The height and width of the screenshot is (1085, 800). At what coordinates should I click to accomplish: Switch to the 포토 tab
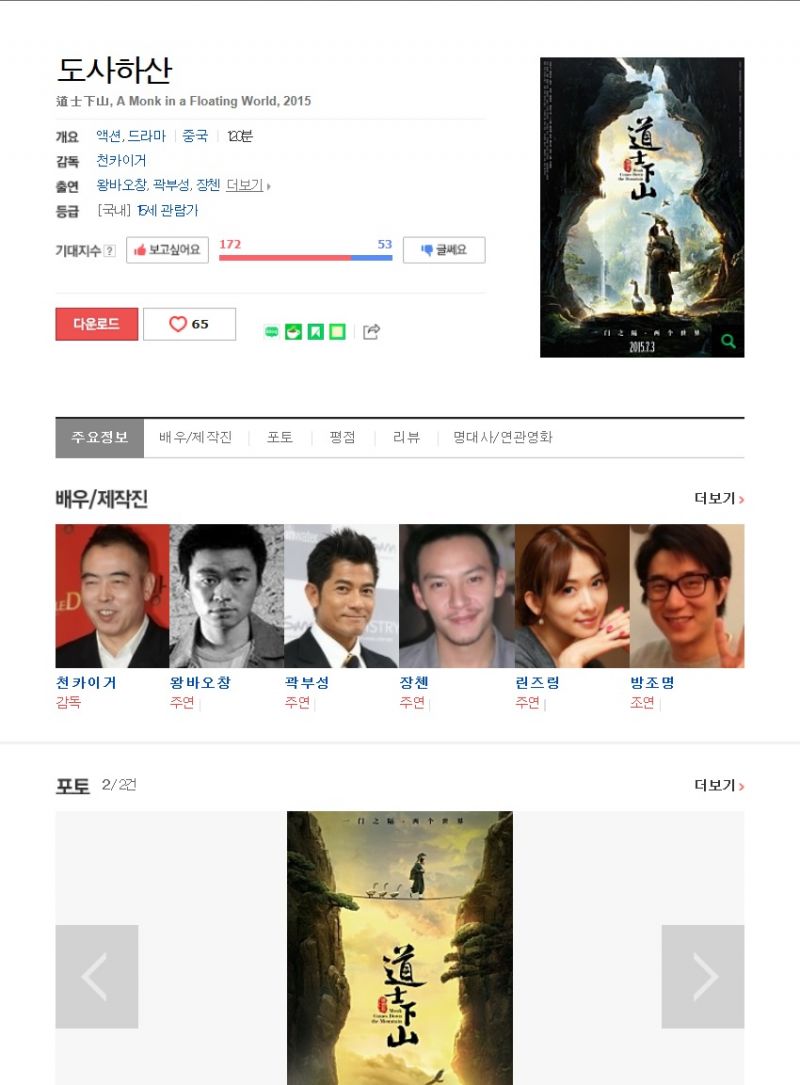pos(280,437)
